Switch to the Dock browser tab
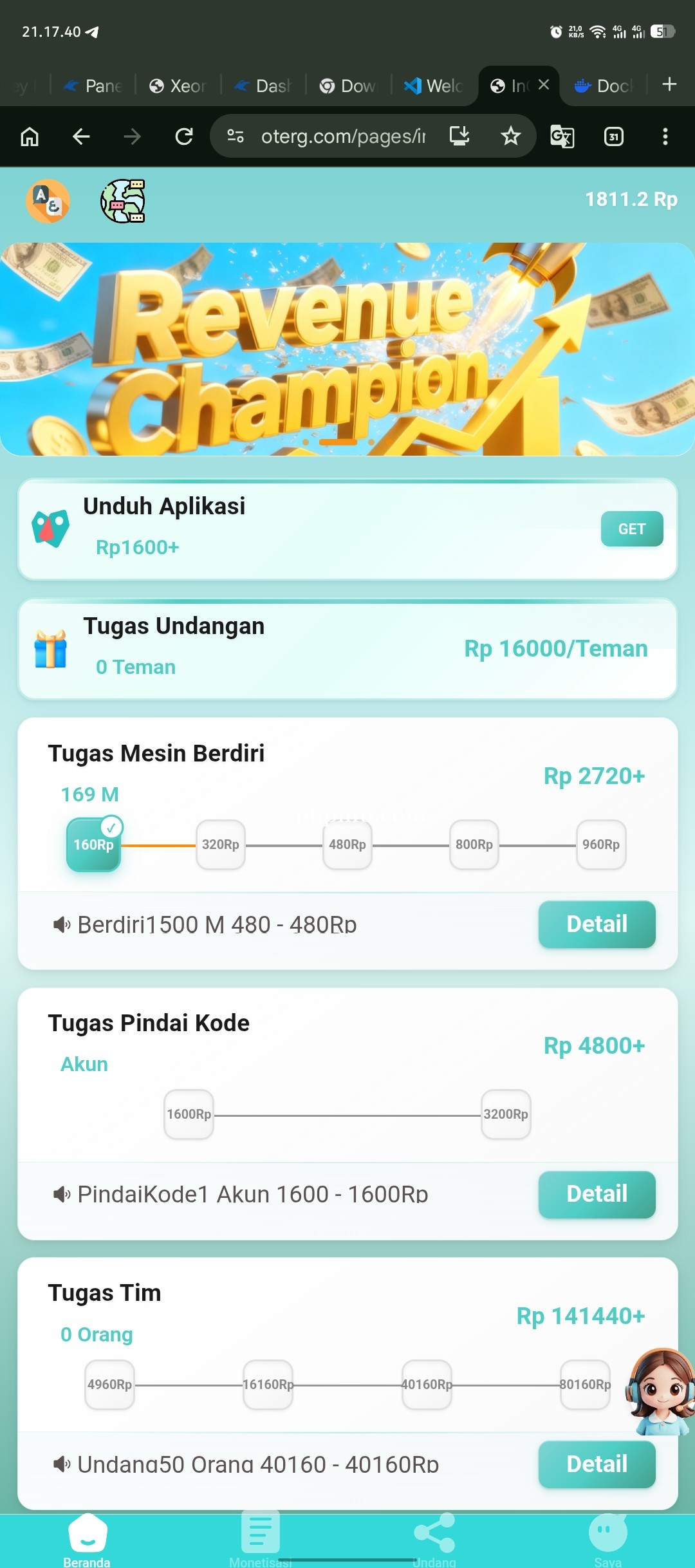 (x=602, y=85)
